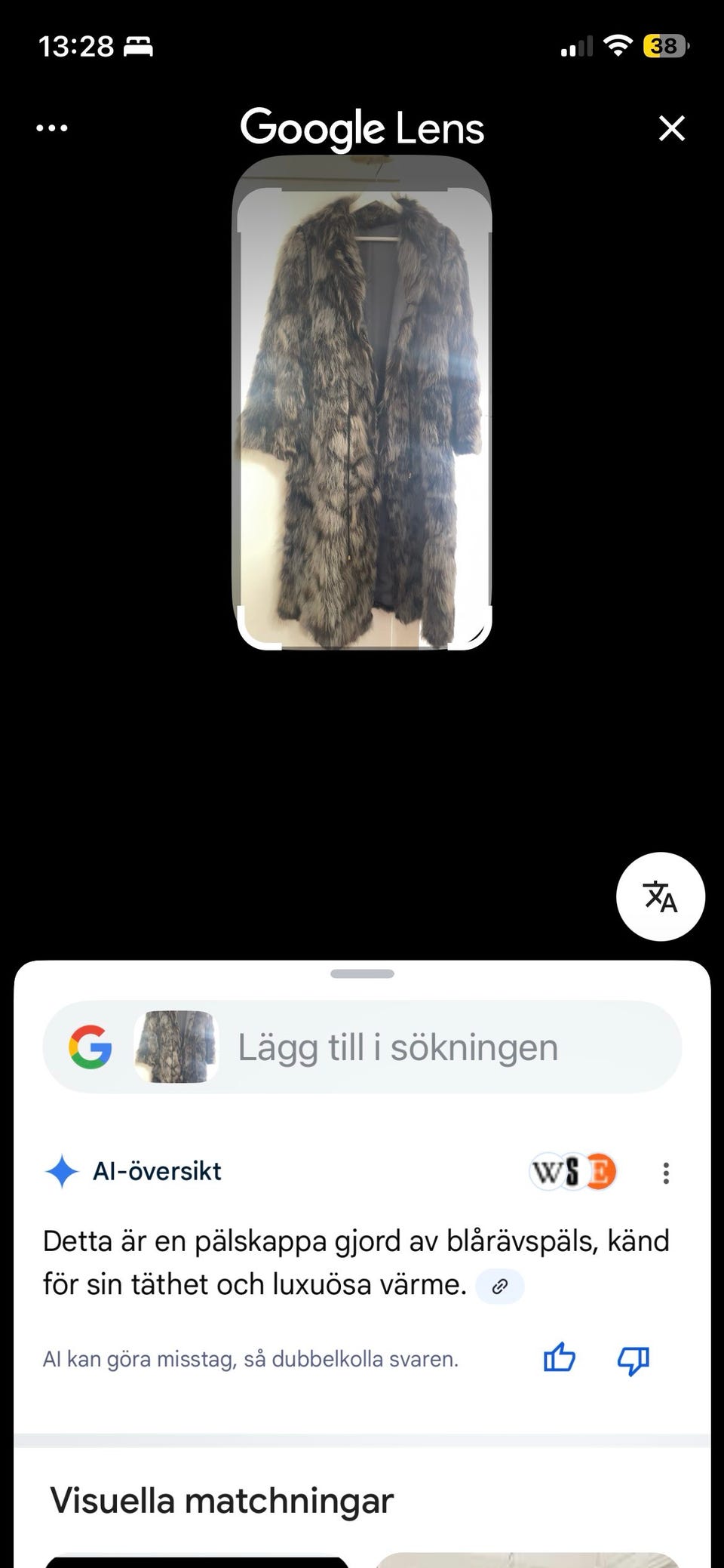Open the Wikipedia W source icon

click(546, 1170)
